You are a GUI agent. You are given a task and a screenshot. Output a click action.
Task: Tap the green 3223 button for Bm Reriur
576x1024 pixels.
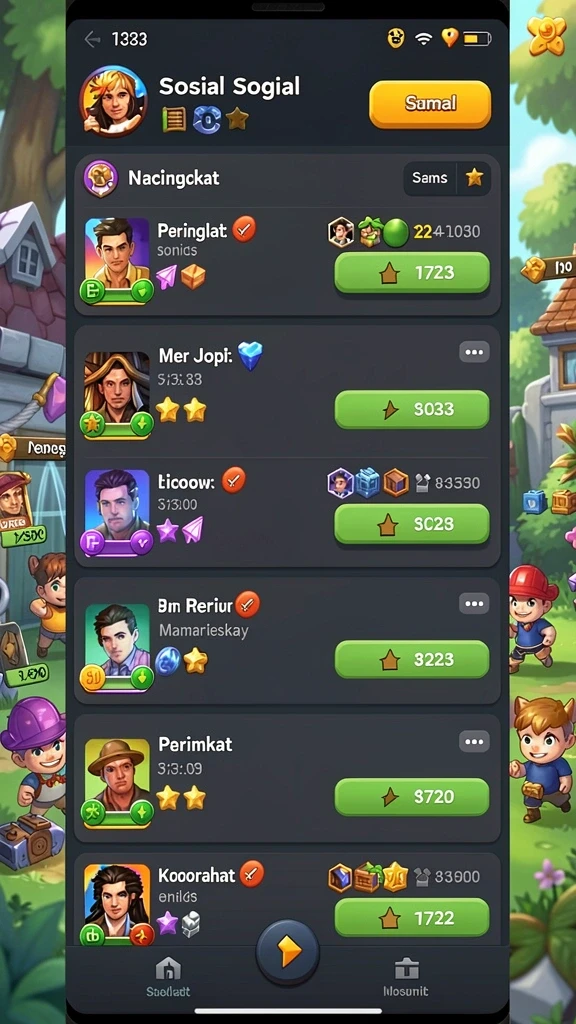[412, 660]
